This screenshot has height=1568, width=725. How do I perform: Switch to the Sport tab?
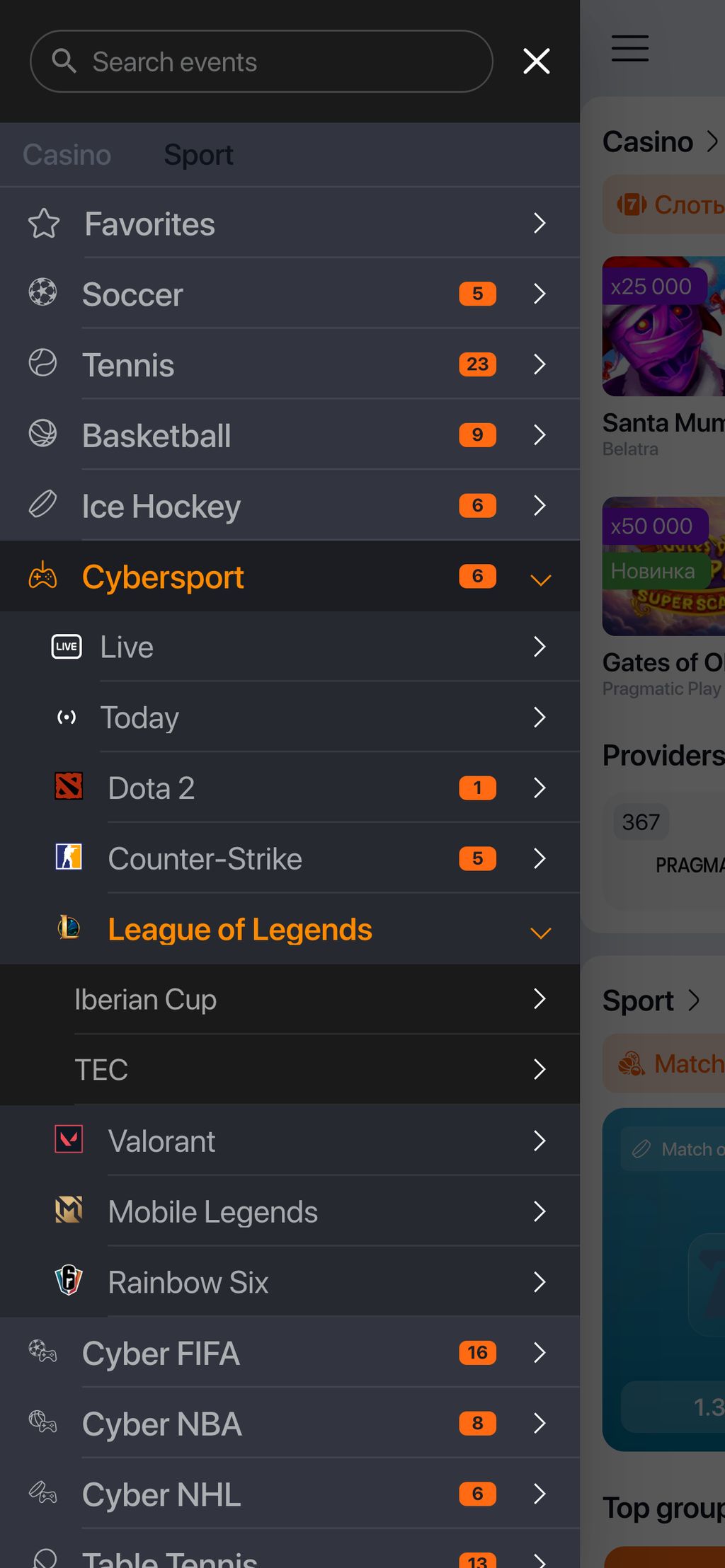198,155
